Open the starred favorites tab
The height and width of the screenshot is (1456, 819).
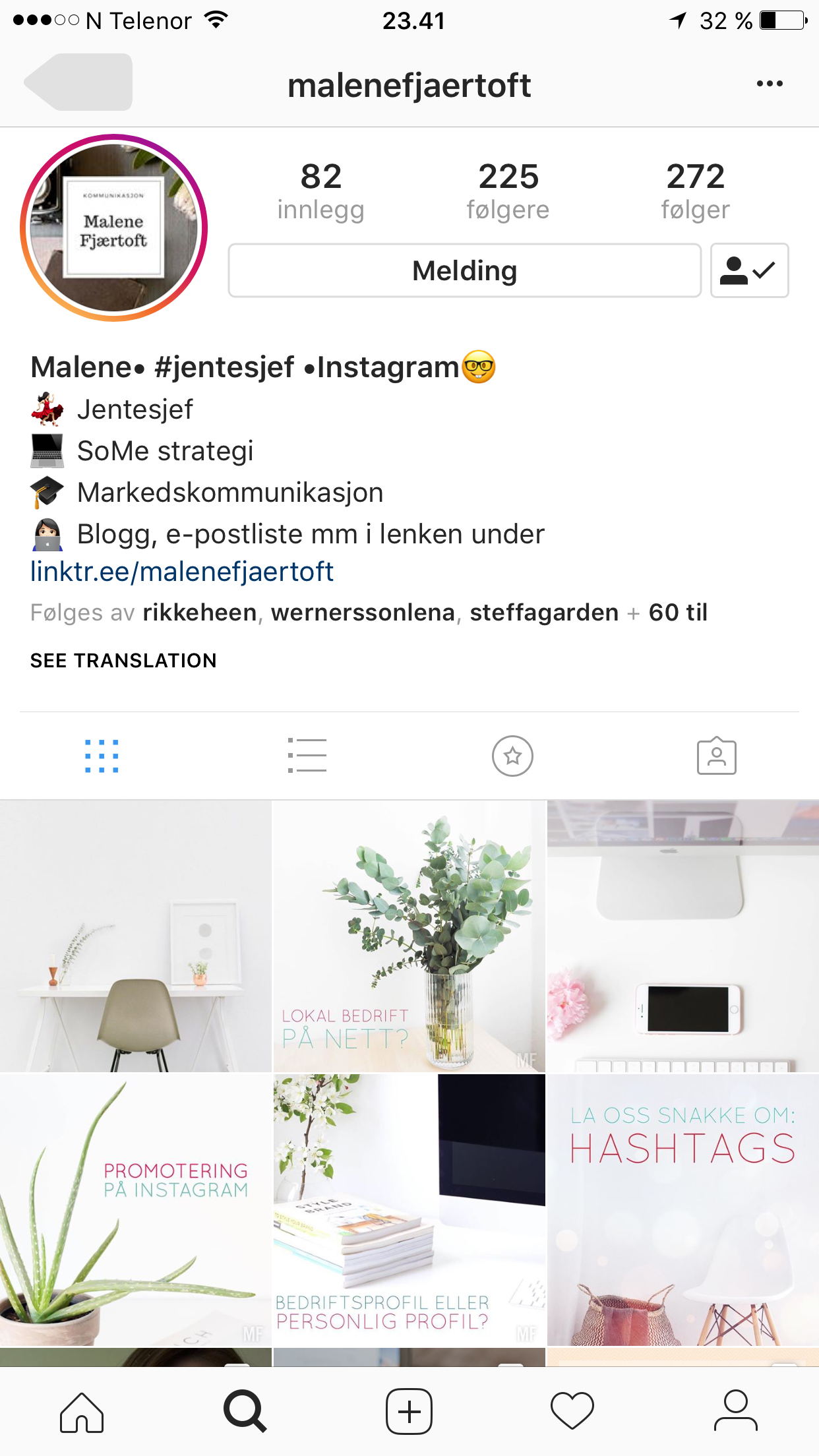[x=512, y=756]
